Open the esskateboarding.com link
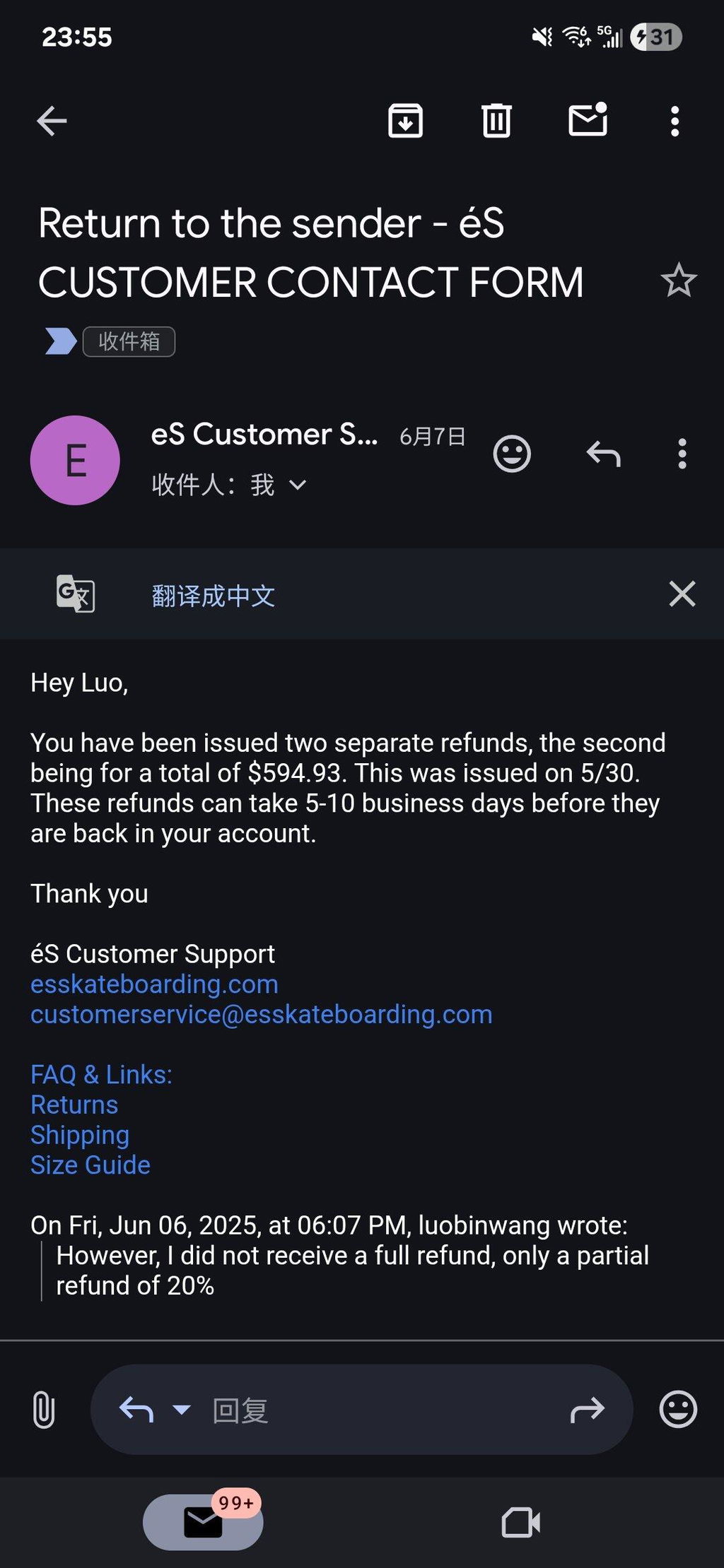724x1568 pixels. point(154,984)
